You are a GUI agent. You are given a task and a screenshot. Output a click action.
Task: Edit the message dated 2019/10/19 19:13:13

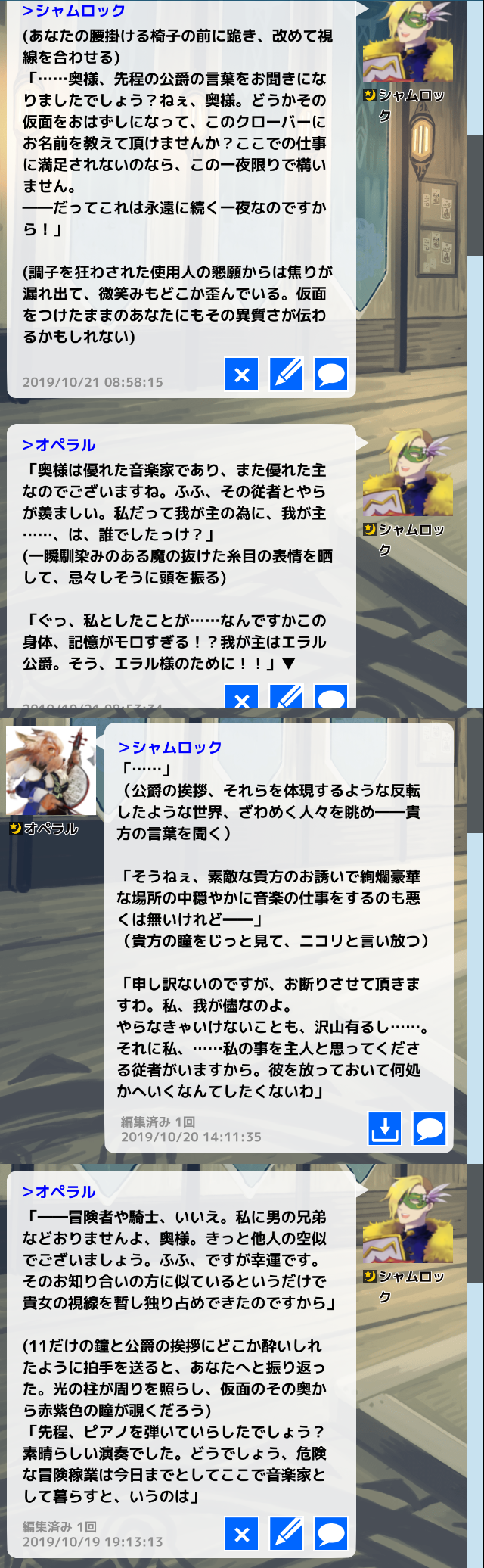[287, 1534]
